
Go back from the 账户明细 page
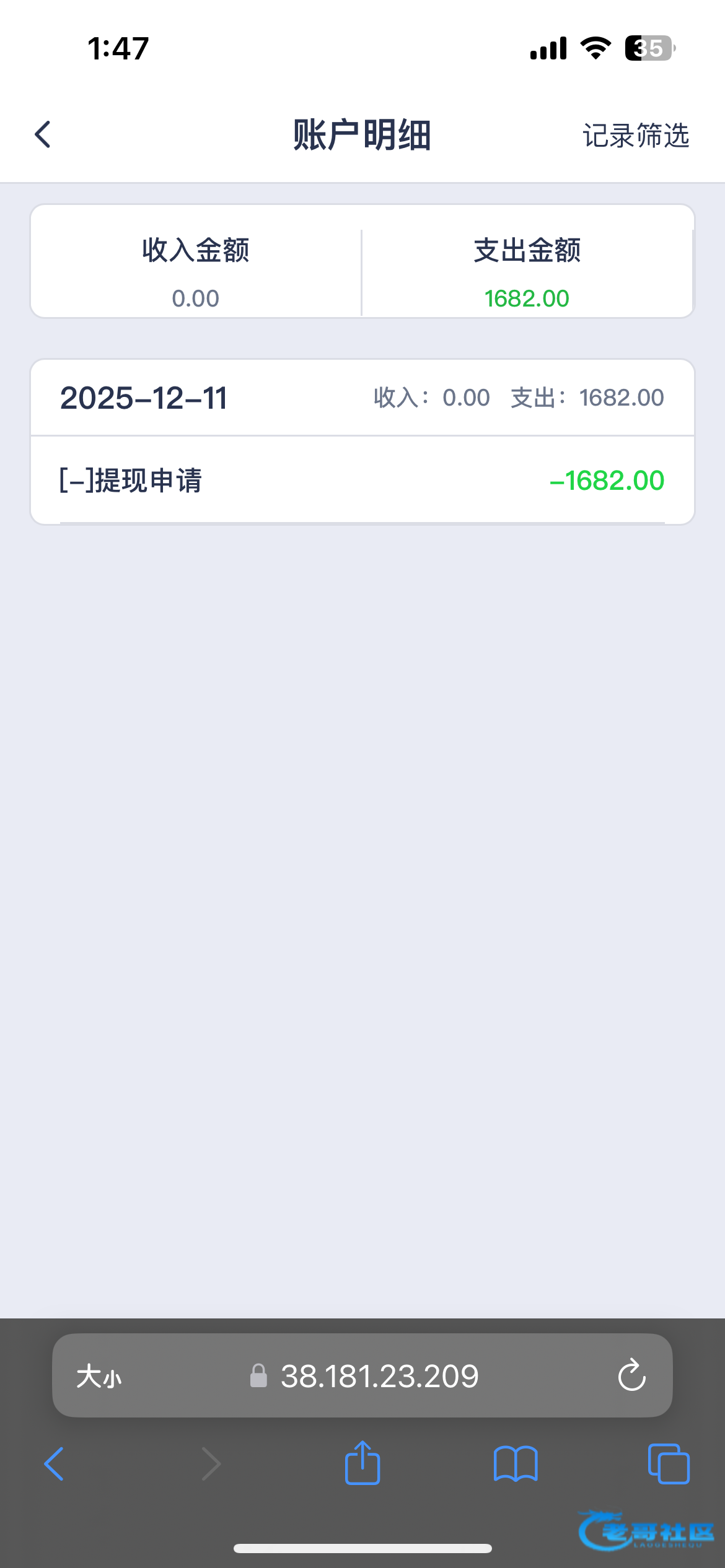(x=43, y=134)
